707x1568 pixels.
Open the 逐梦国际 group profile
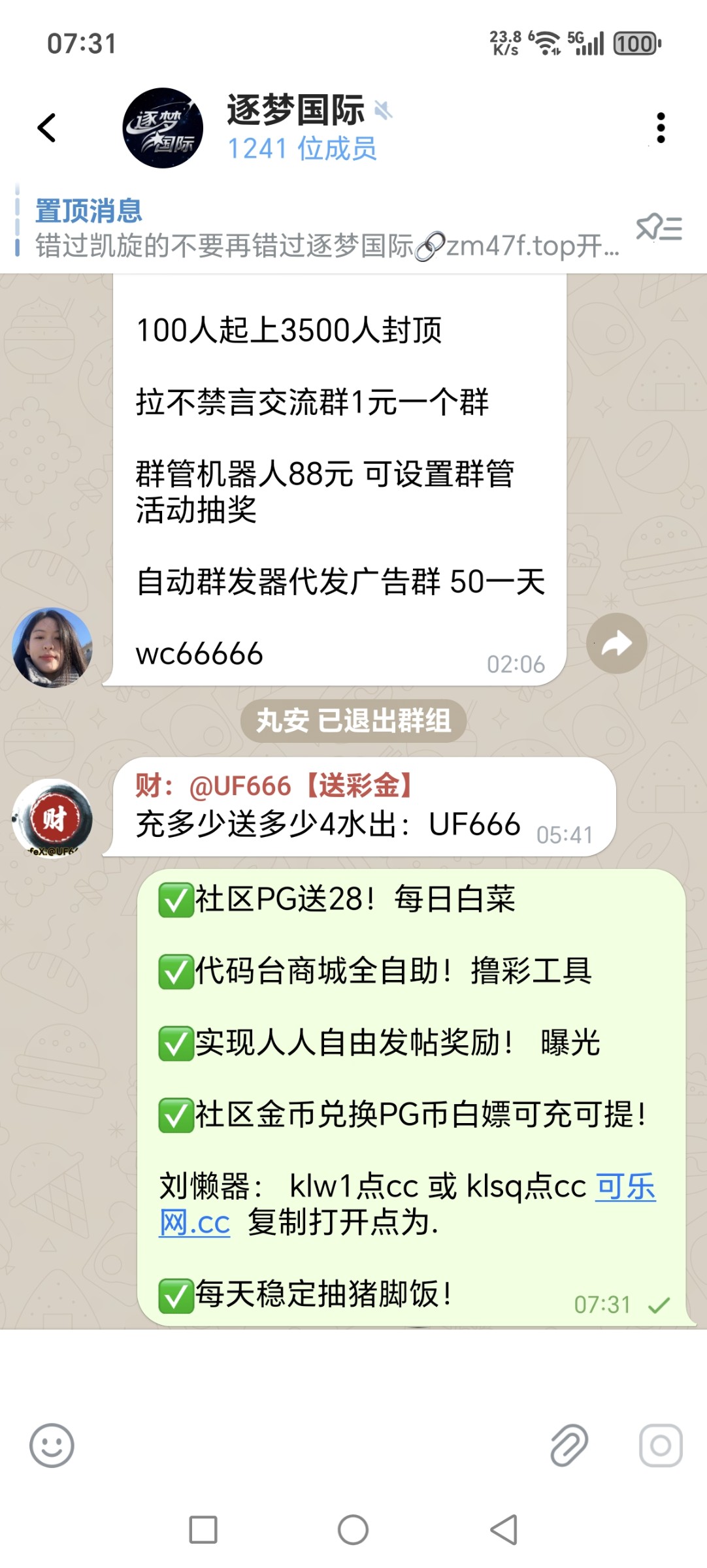click(295, 127)
